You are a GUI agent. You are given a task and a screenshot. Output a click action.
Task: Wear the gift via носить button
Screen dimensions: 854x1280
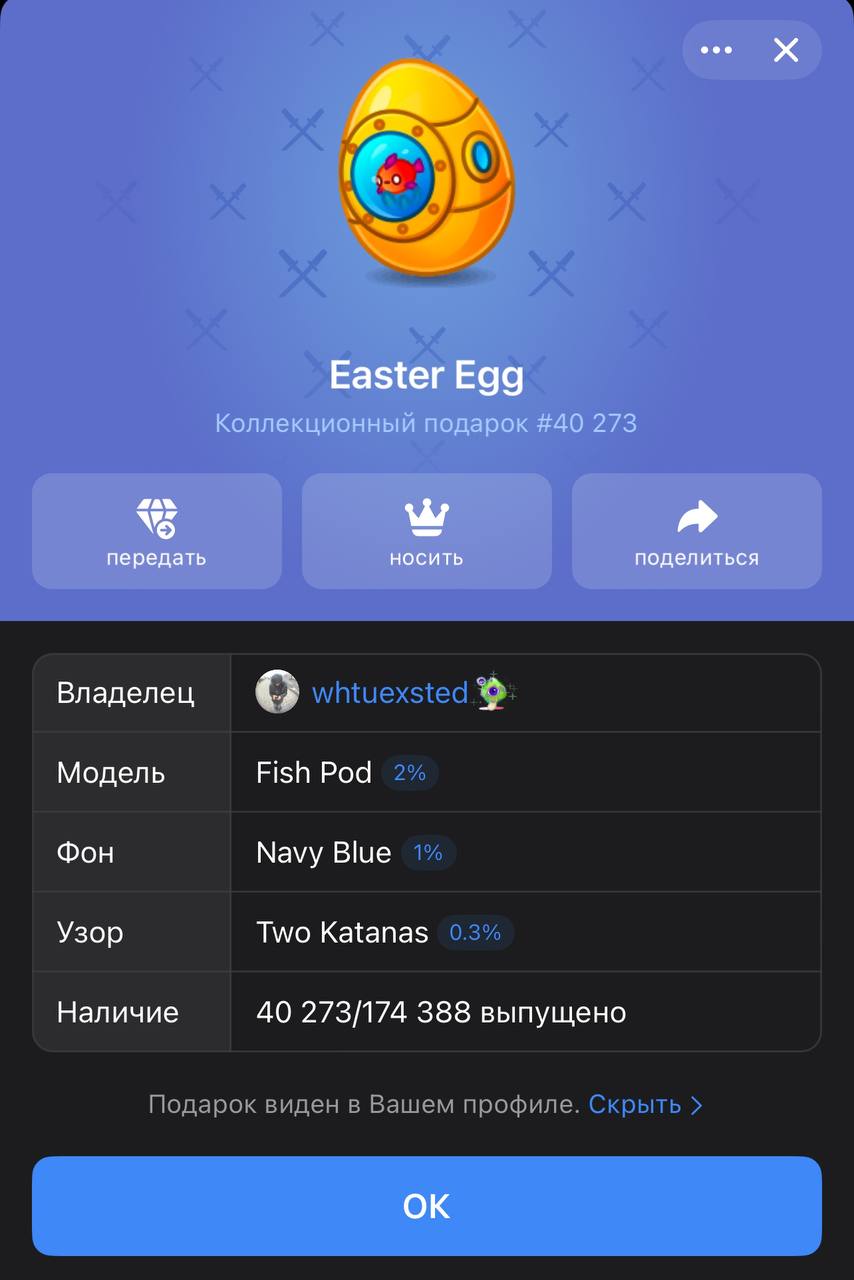tap(427, 531)
